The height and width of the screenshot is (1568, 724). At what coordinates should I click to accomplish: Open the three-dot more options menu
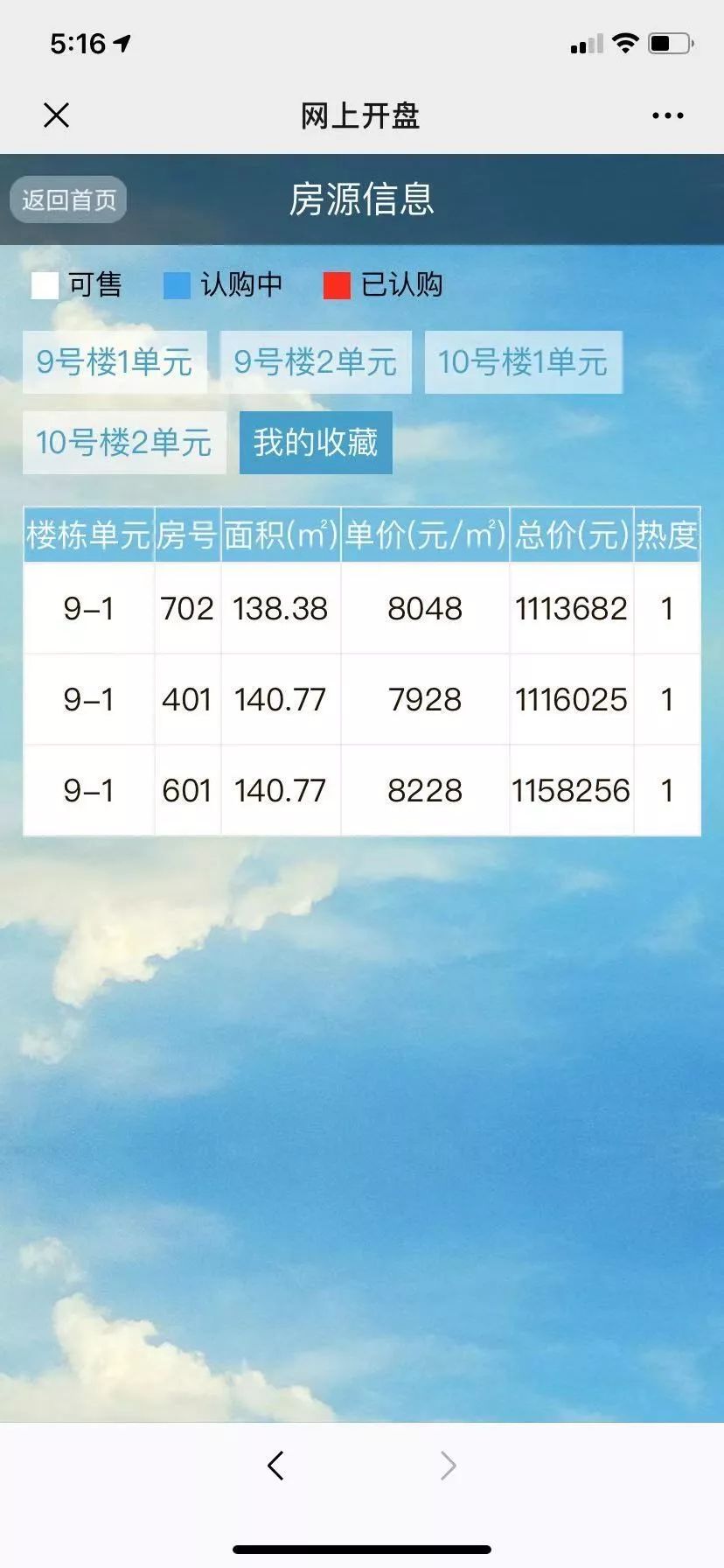[667, 115]
